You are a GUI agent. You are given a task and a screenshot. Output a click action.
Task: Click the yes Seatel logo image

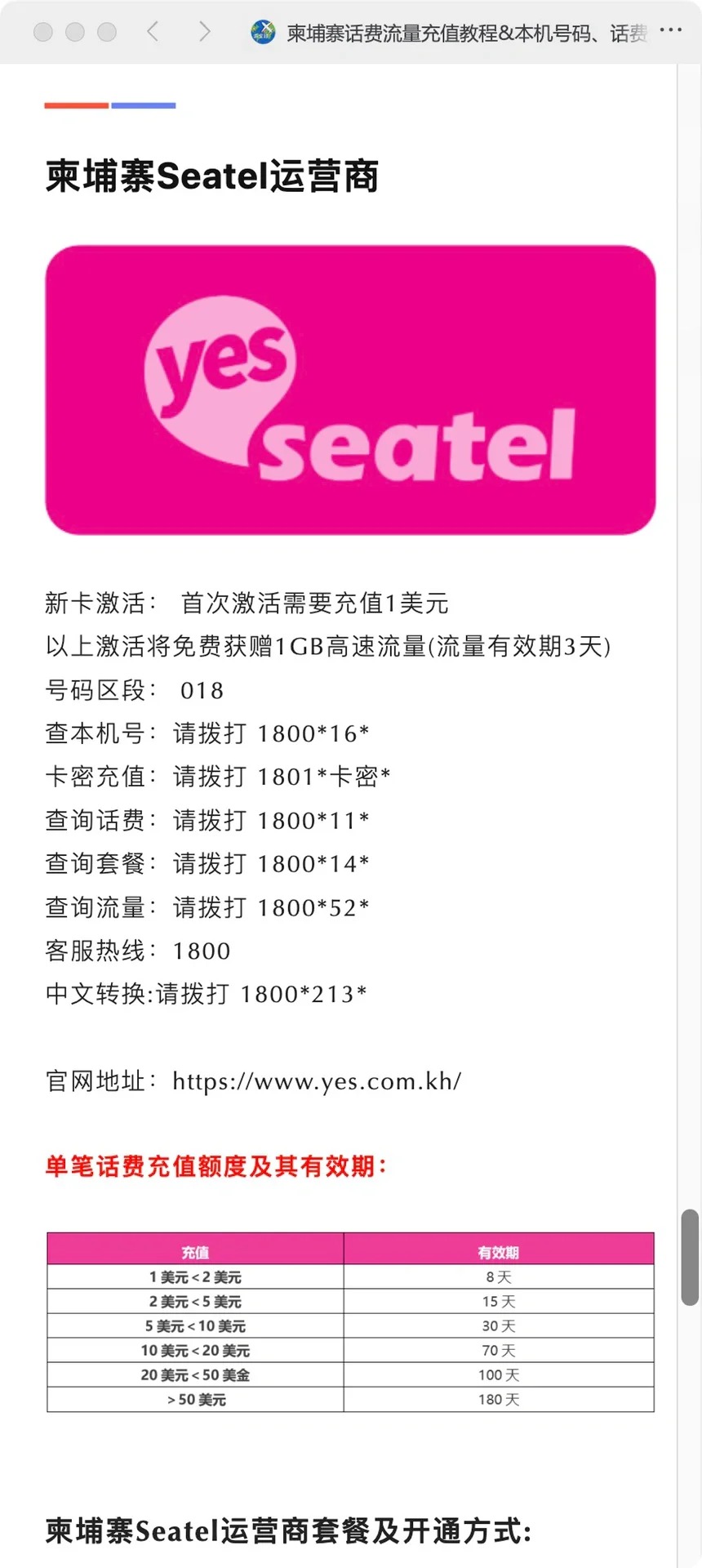pyautogui.click(x=350, y=390)
